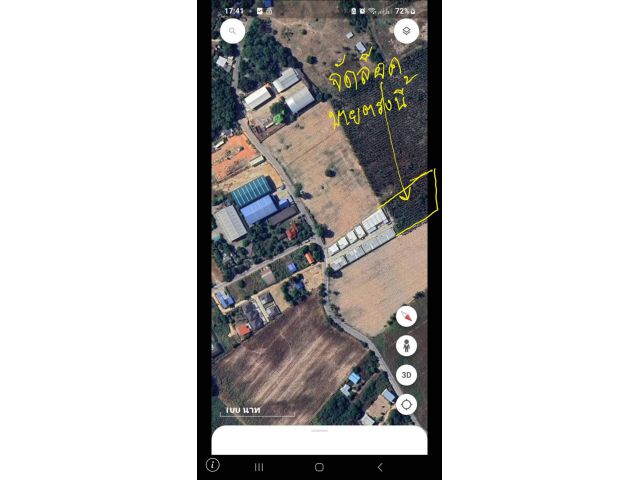This screenshot has width=640, height=480.
Task: Open the map layers menu
Action: coord(406,31)
